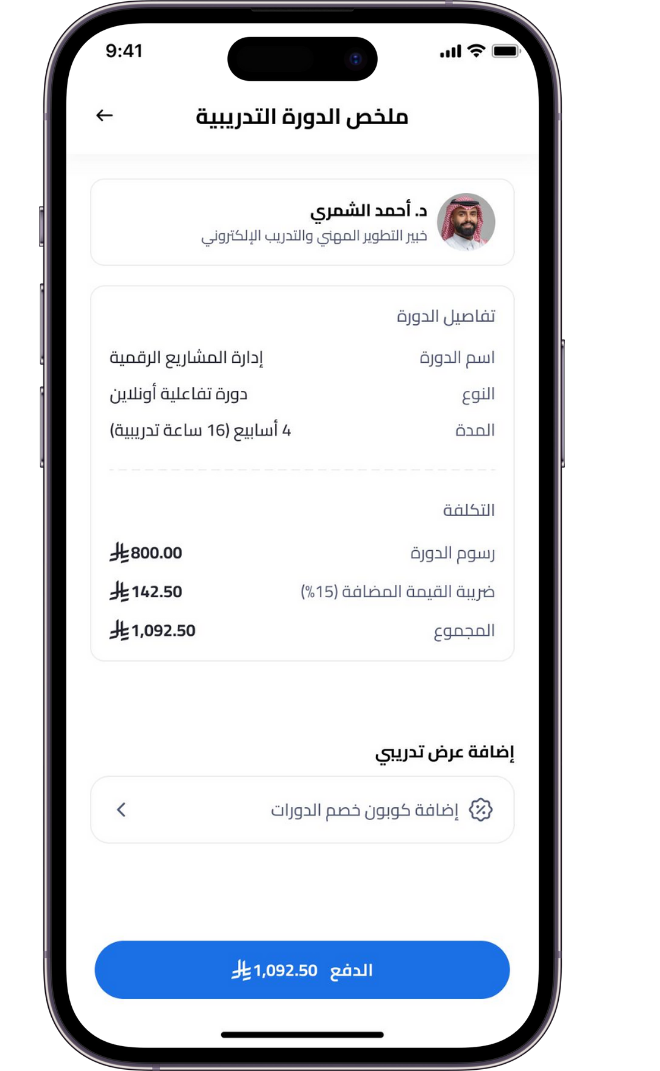Screen dimensions: 660x1071
Task: Tap the الدفع 1,092.50 pay button
Action: (x=302, y=970)
